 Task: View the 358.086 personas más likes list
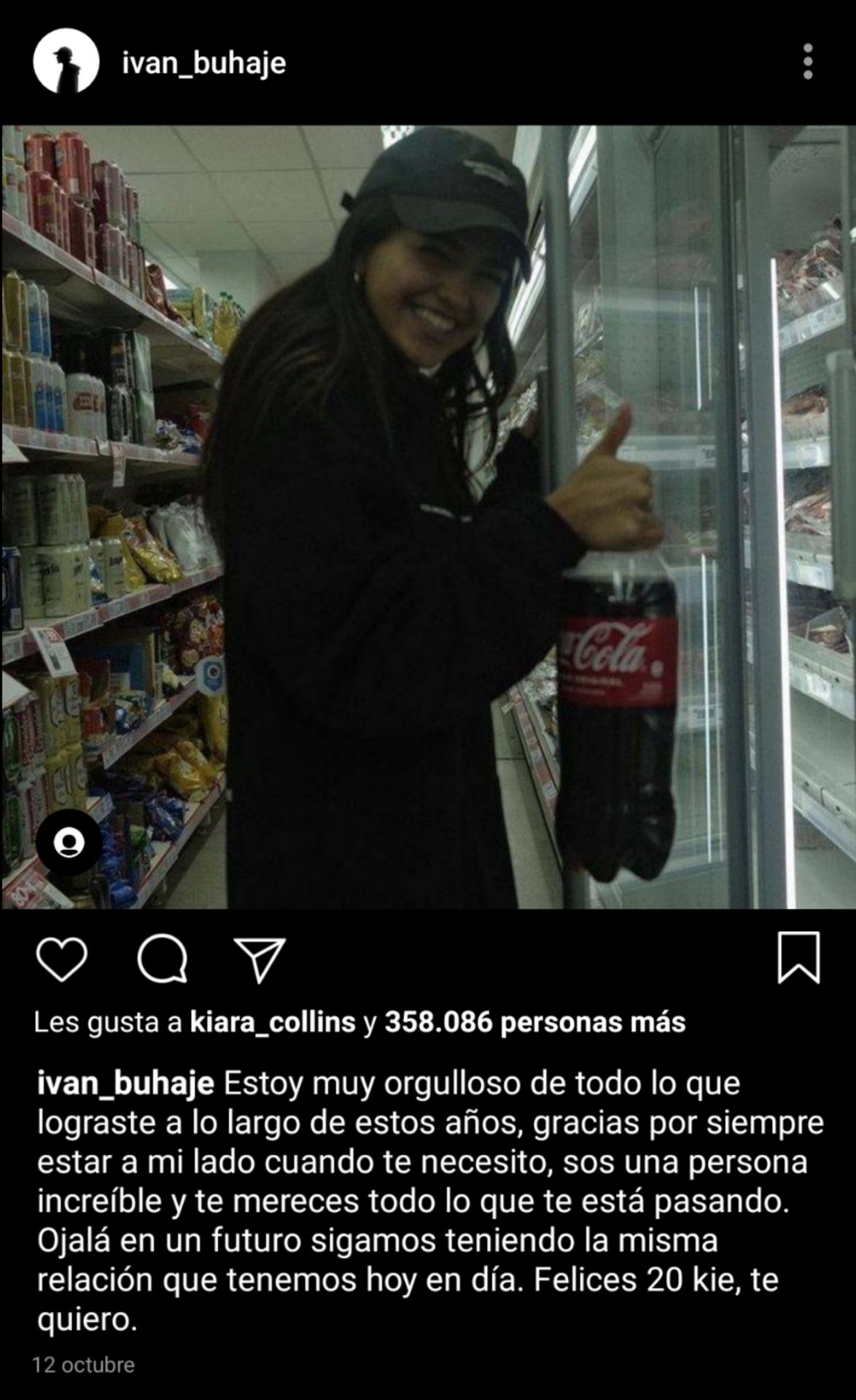point(535,1022)
